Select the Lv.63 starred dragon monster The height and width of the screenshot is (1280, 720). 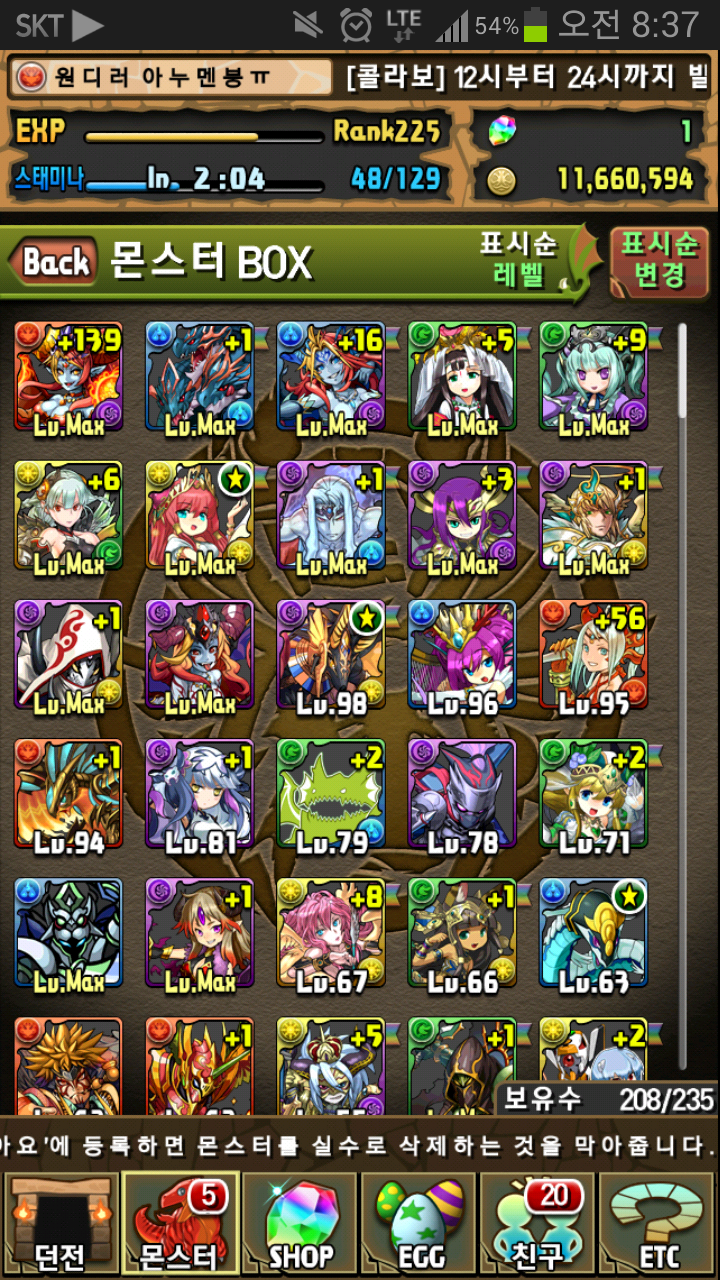(593, 933)
